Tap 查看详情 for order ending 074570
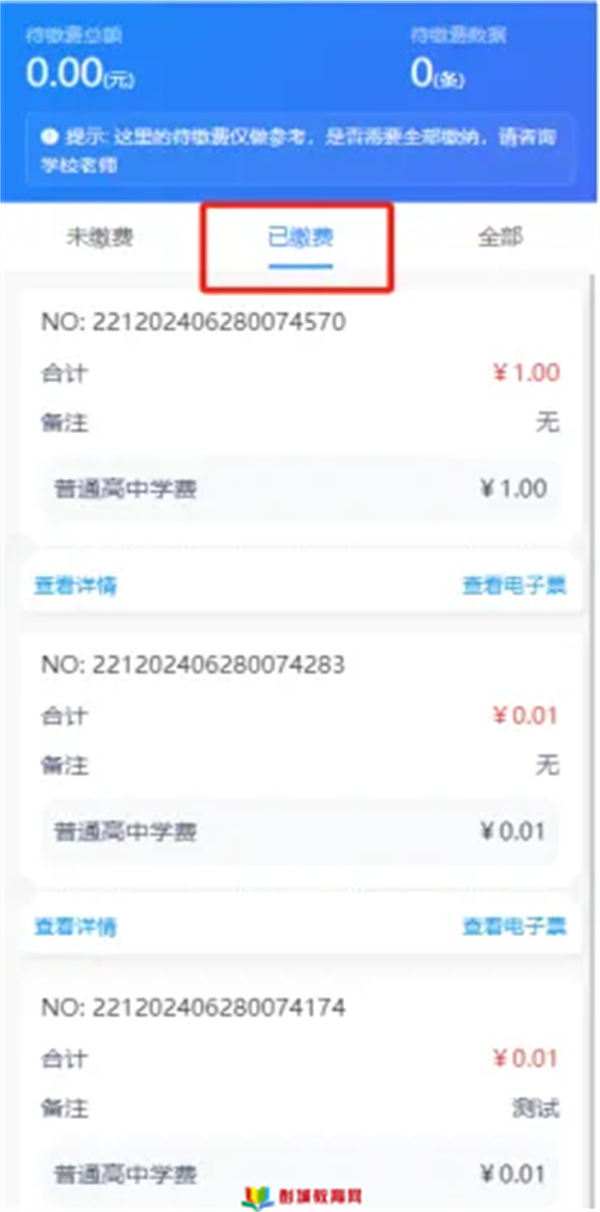This screenshot has height=1212, width=600. (x=75, y=585)
